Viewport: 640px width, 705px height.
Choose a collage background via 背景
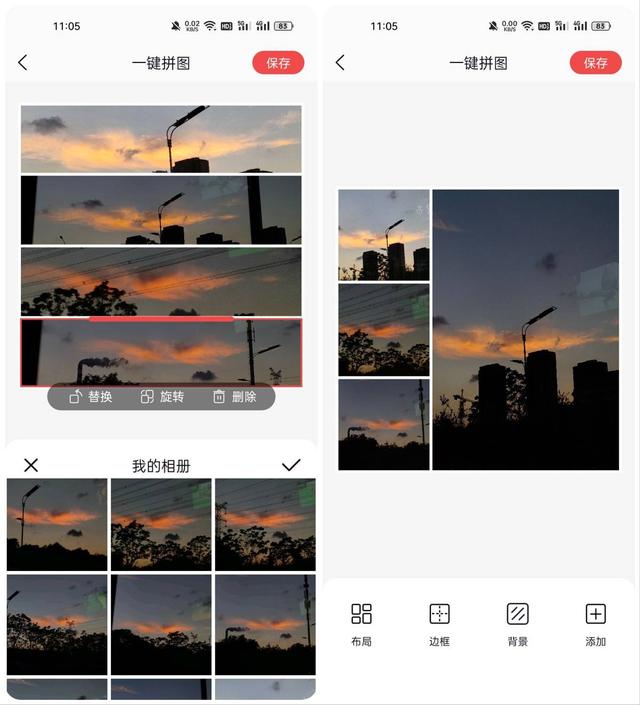(x=517, y=623)
